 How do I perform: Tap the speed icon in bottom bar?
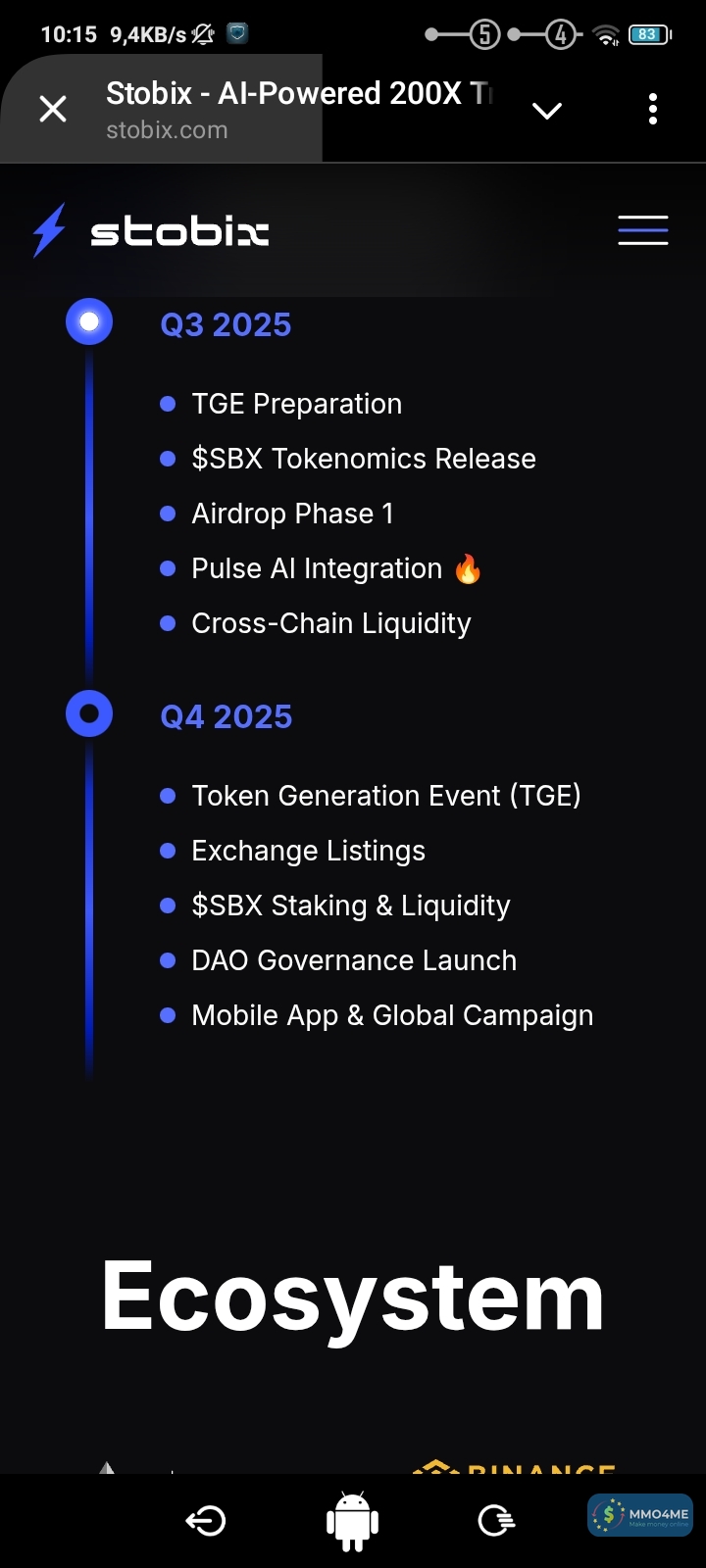click(496, 1520)
